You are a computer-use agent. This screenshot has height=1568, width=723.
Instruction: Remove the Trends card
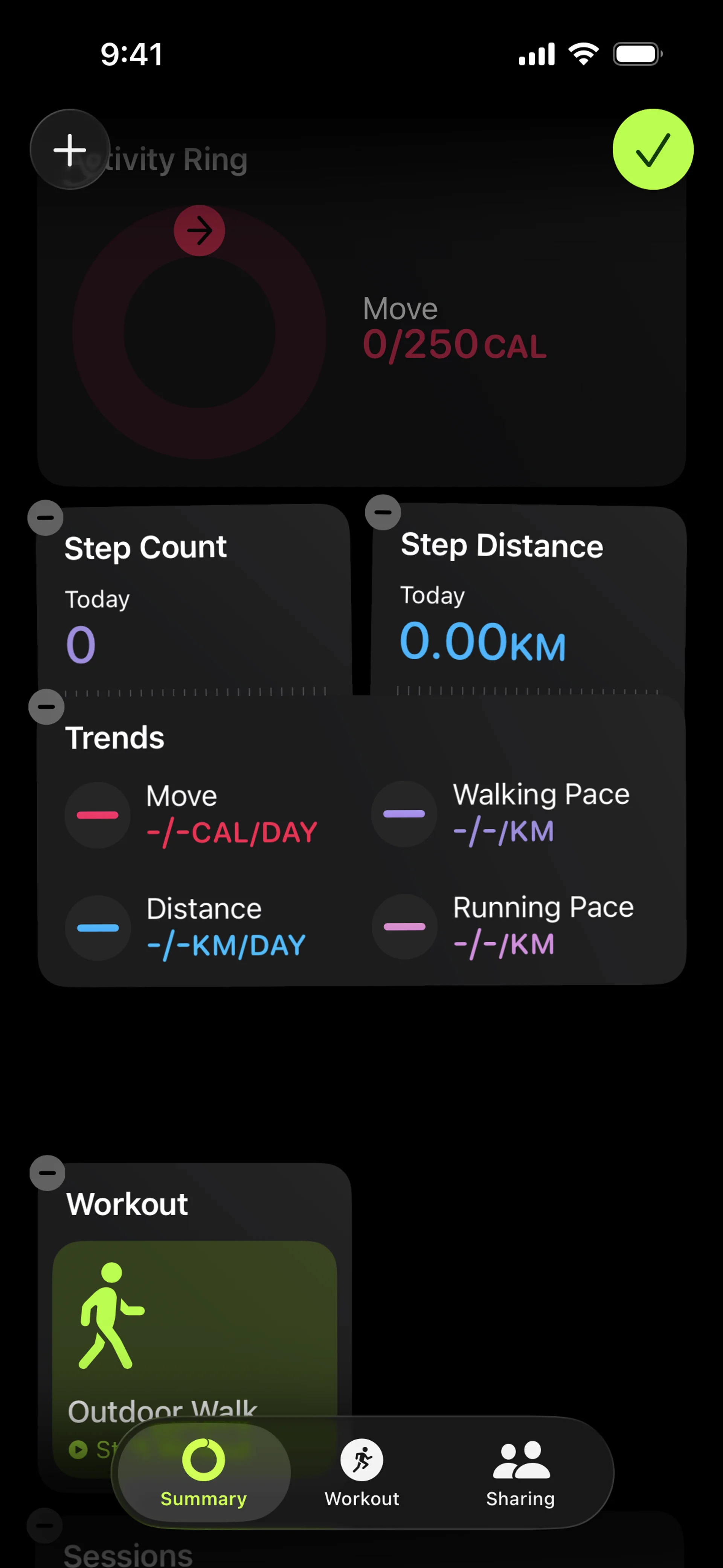tap(46, 707)
